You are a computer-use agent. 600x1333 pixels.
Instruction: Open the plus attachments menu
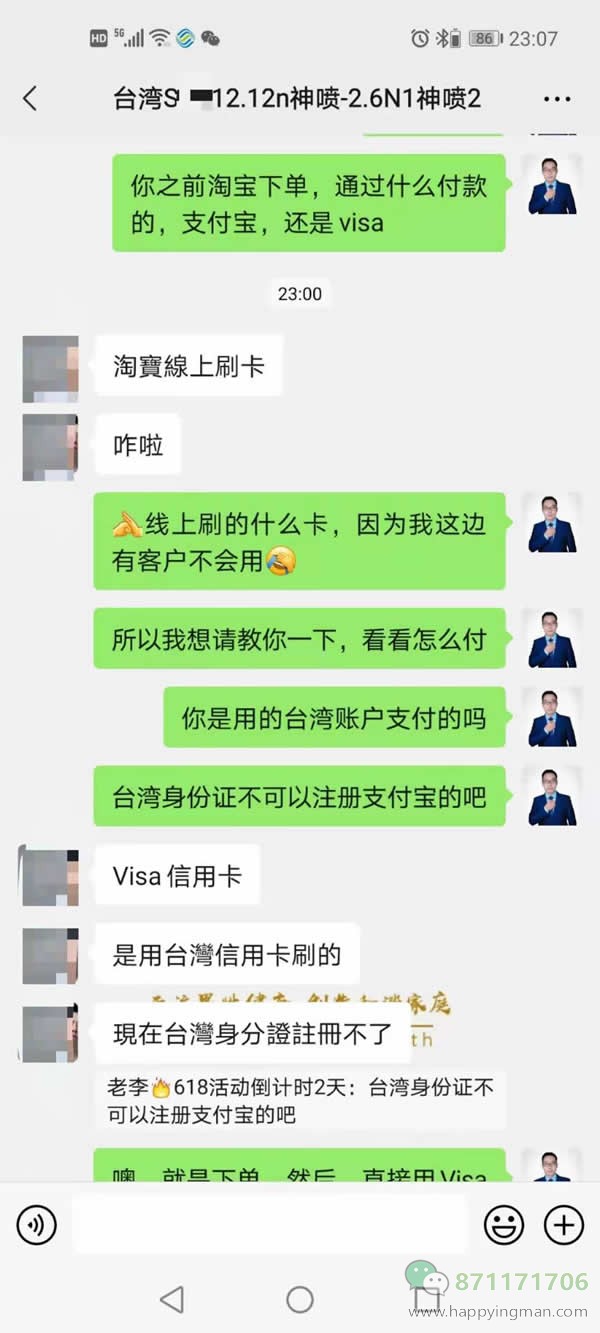point(563,1224)
